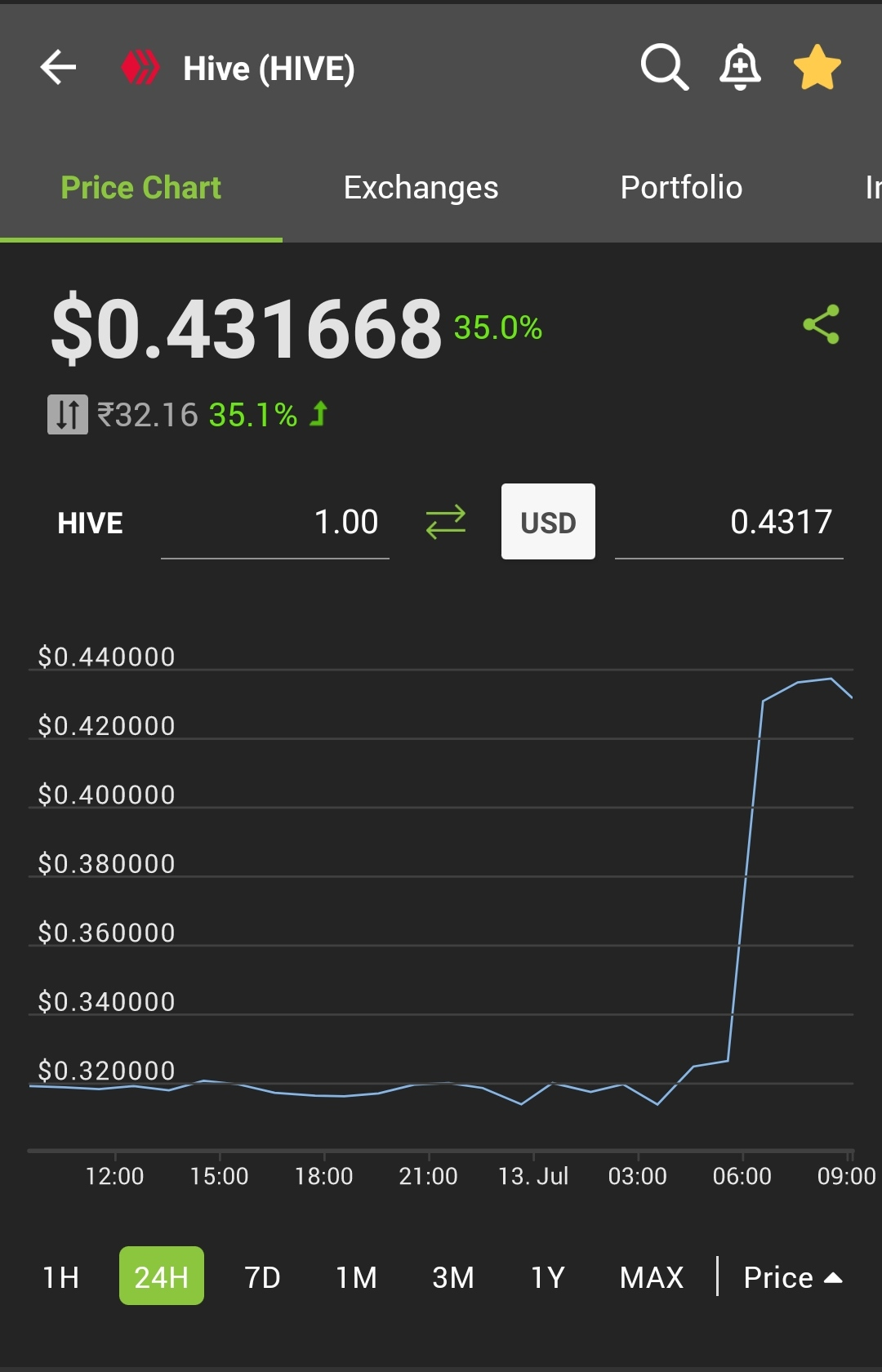Edit the USD value field

tap(729, 523)
